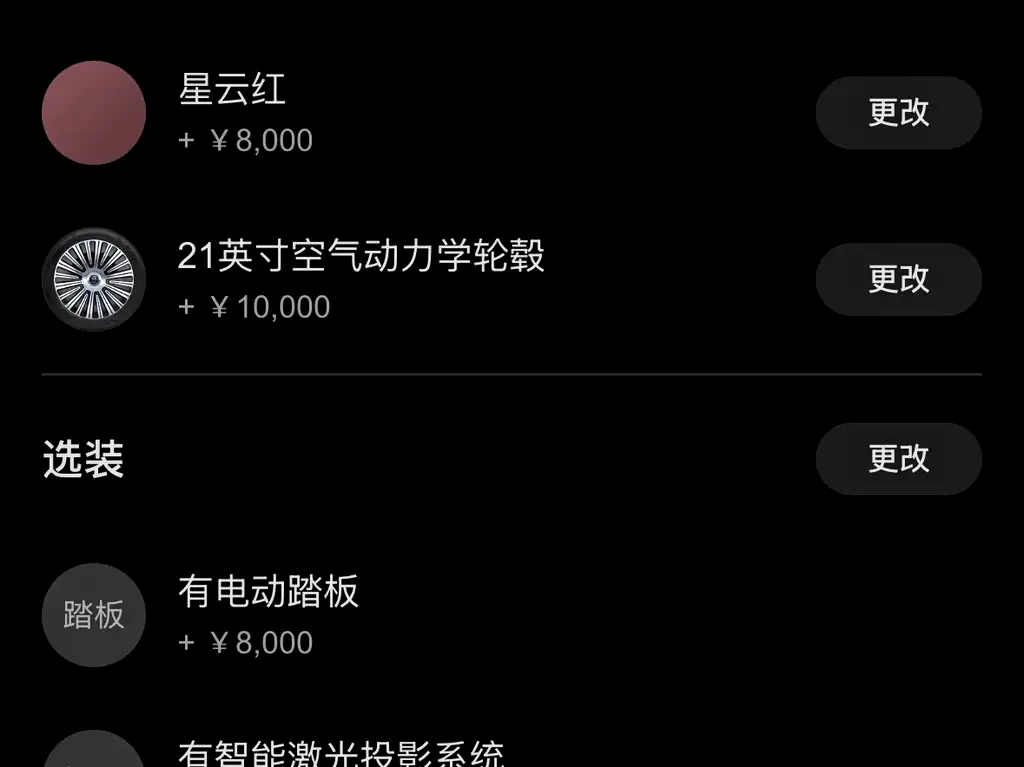1024x767 pixels.
Task: Tap 更改 beside the 选装 section
Action: (x=898, y=459)
